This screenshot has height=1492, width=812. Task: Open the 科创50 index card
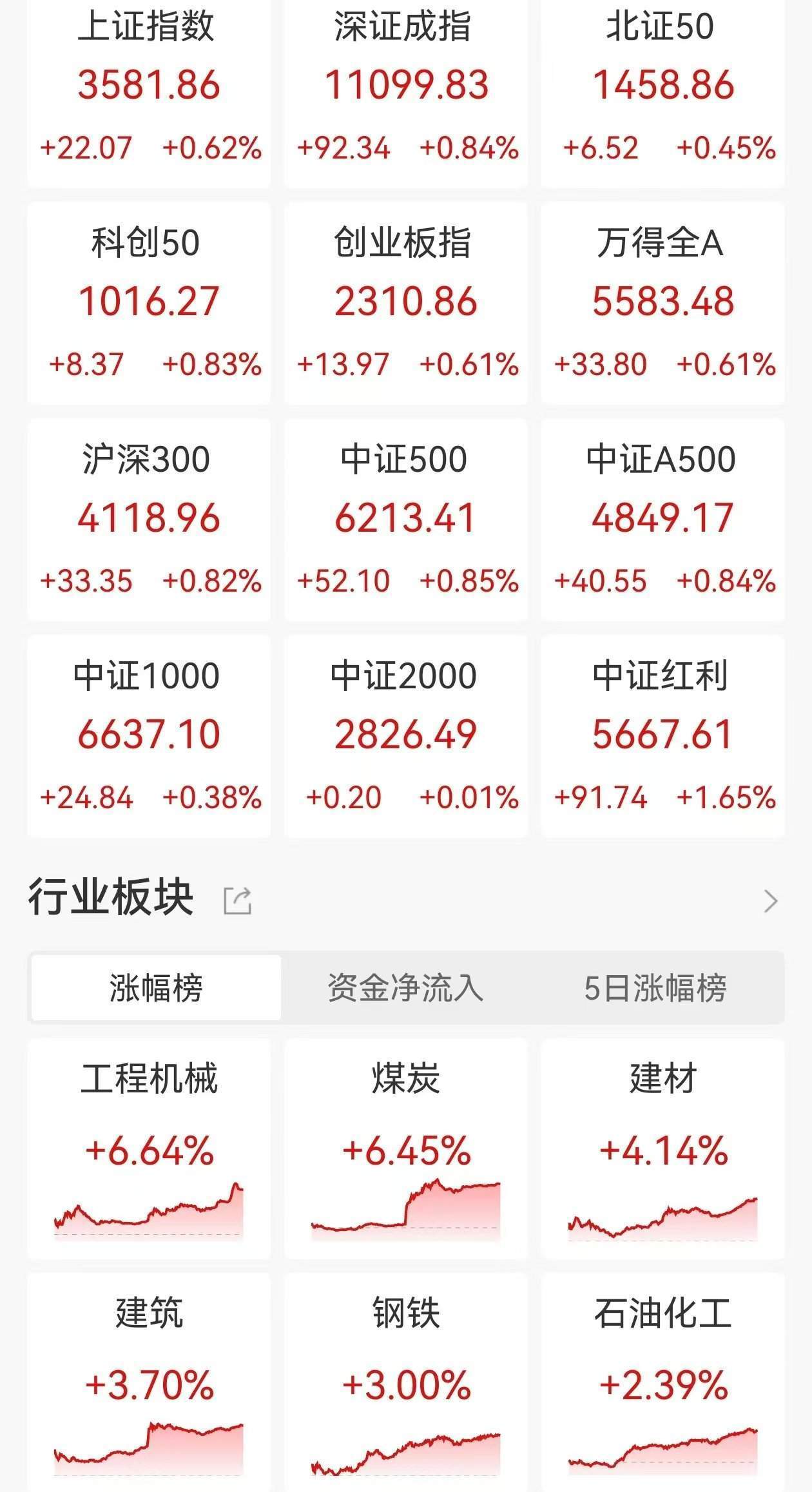149,303
